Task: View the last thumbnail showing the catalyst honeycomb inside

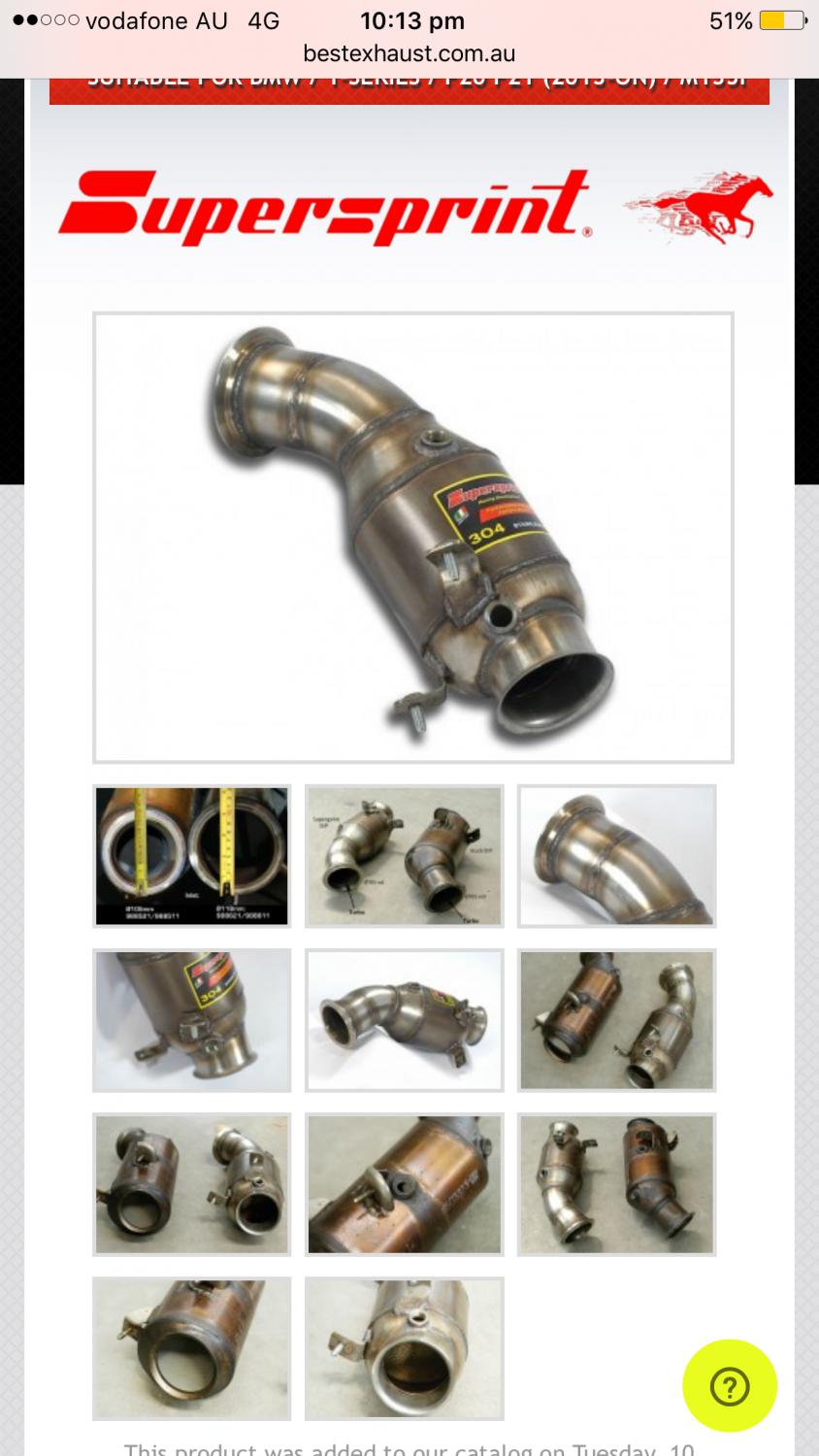Action: 405,1348
